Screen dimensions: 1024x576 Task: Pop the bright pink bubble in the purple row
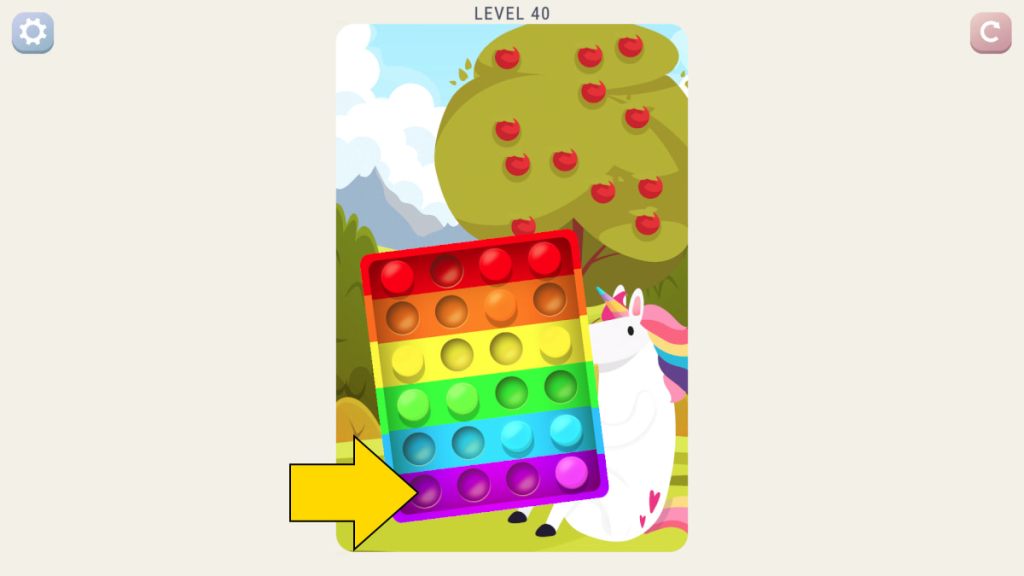pyautogui.click(x=572, y=472)
